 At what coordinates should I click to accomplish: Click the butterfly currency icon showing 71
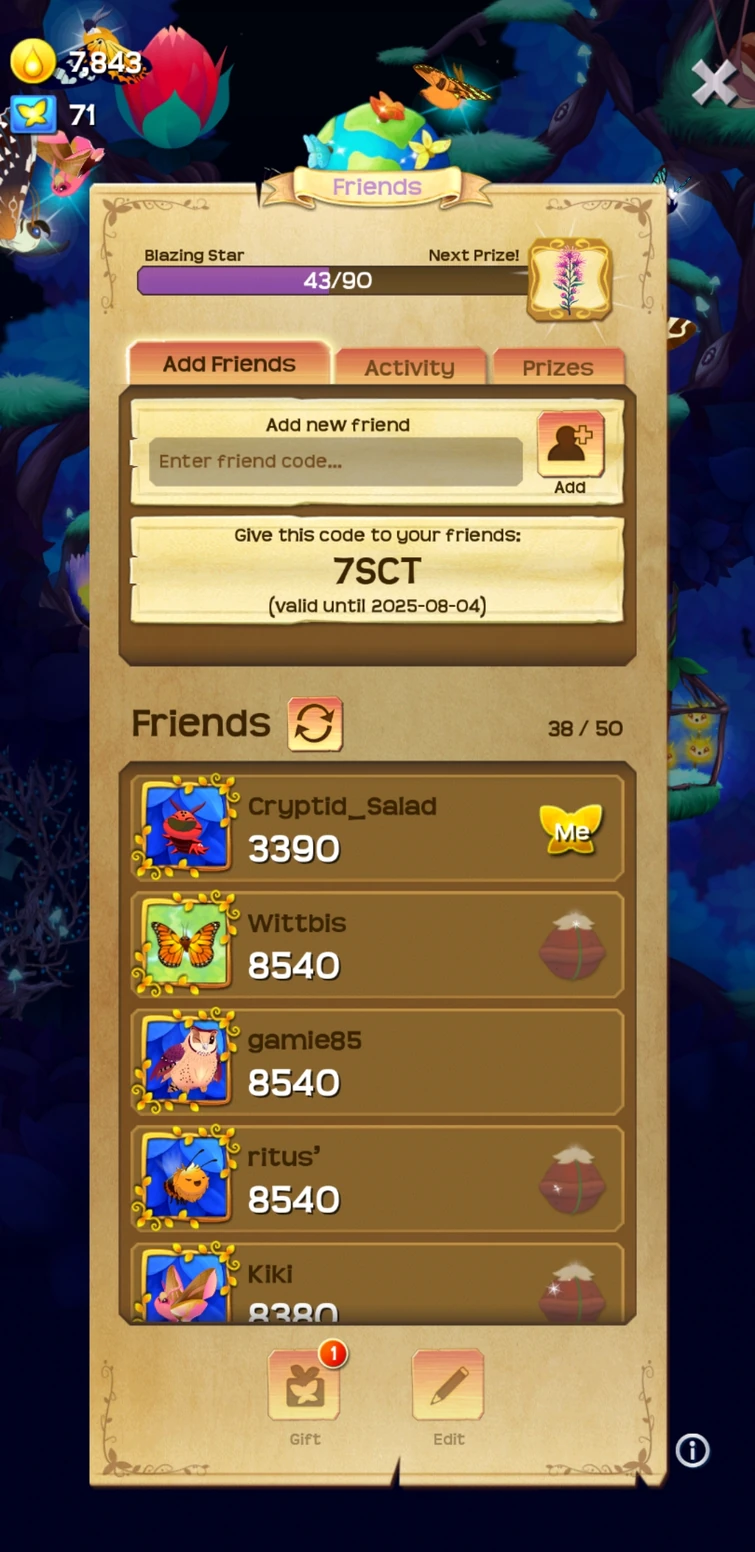click(x=31, y=116)
